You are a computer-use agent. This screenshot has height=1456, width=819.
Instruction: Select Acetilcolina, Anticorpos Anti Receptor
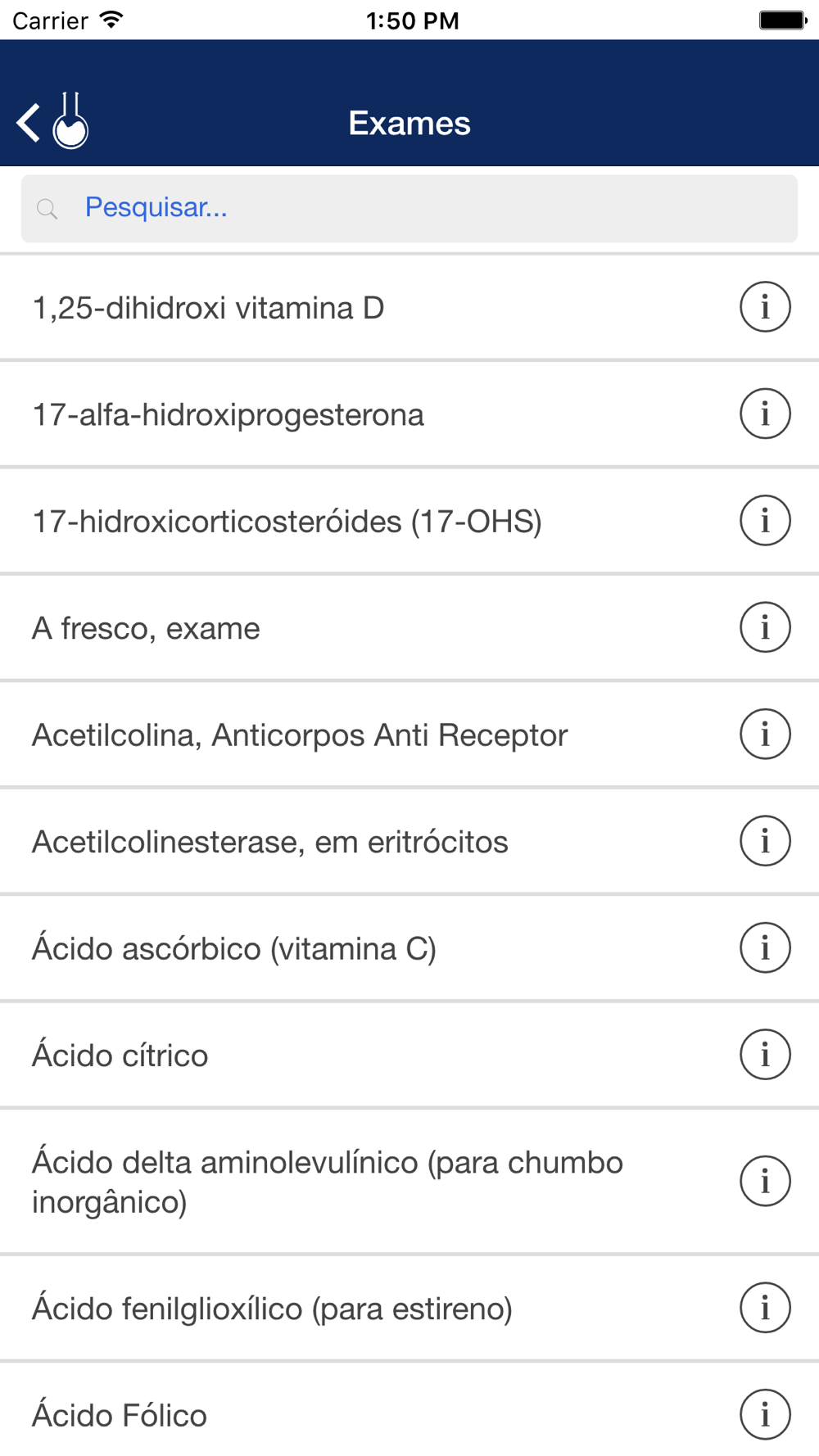point(409,735)
